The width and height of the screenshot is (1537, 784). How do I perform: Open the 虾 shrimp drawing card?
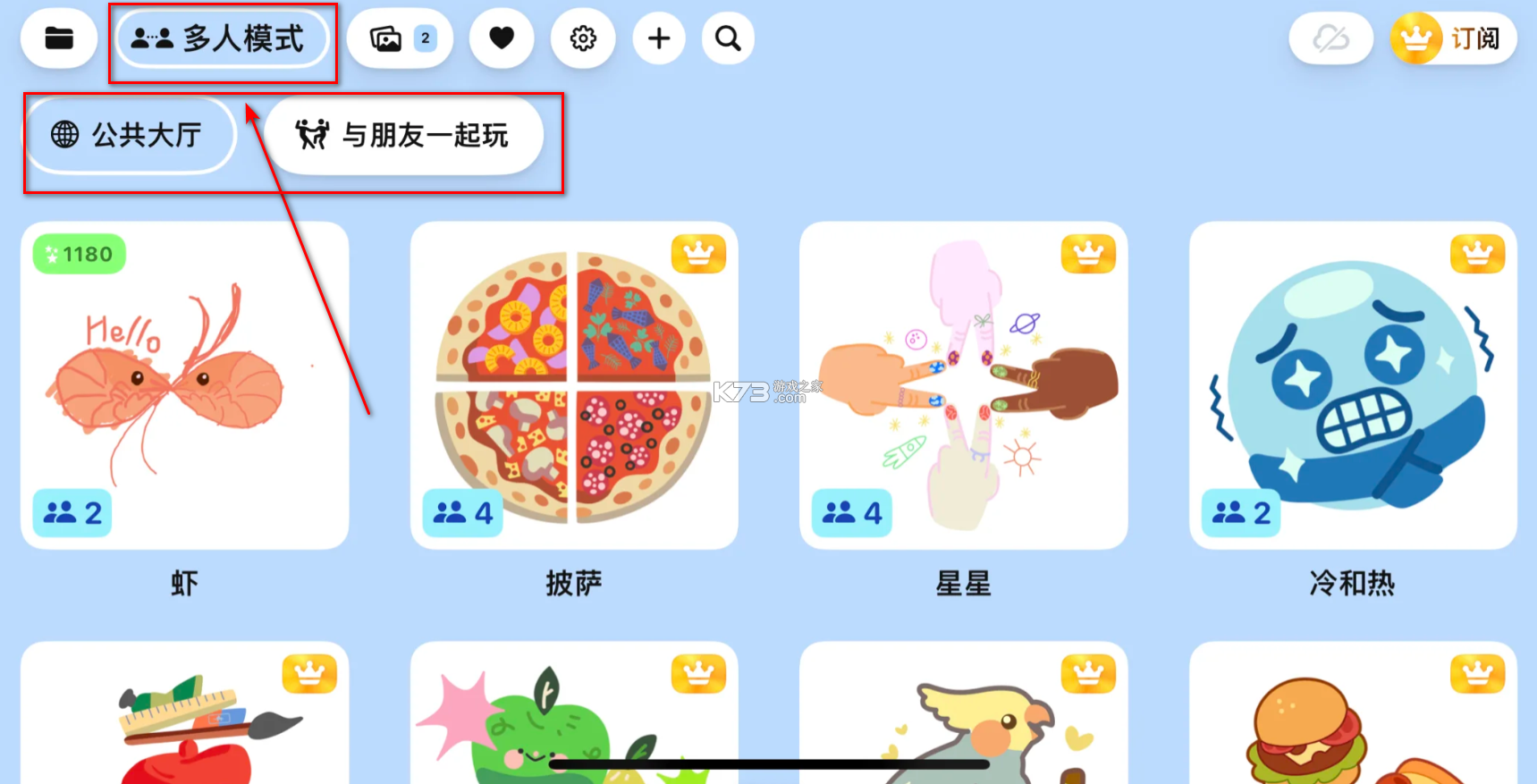click(185, 385)
